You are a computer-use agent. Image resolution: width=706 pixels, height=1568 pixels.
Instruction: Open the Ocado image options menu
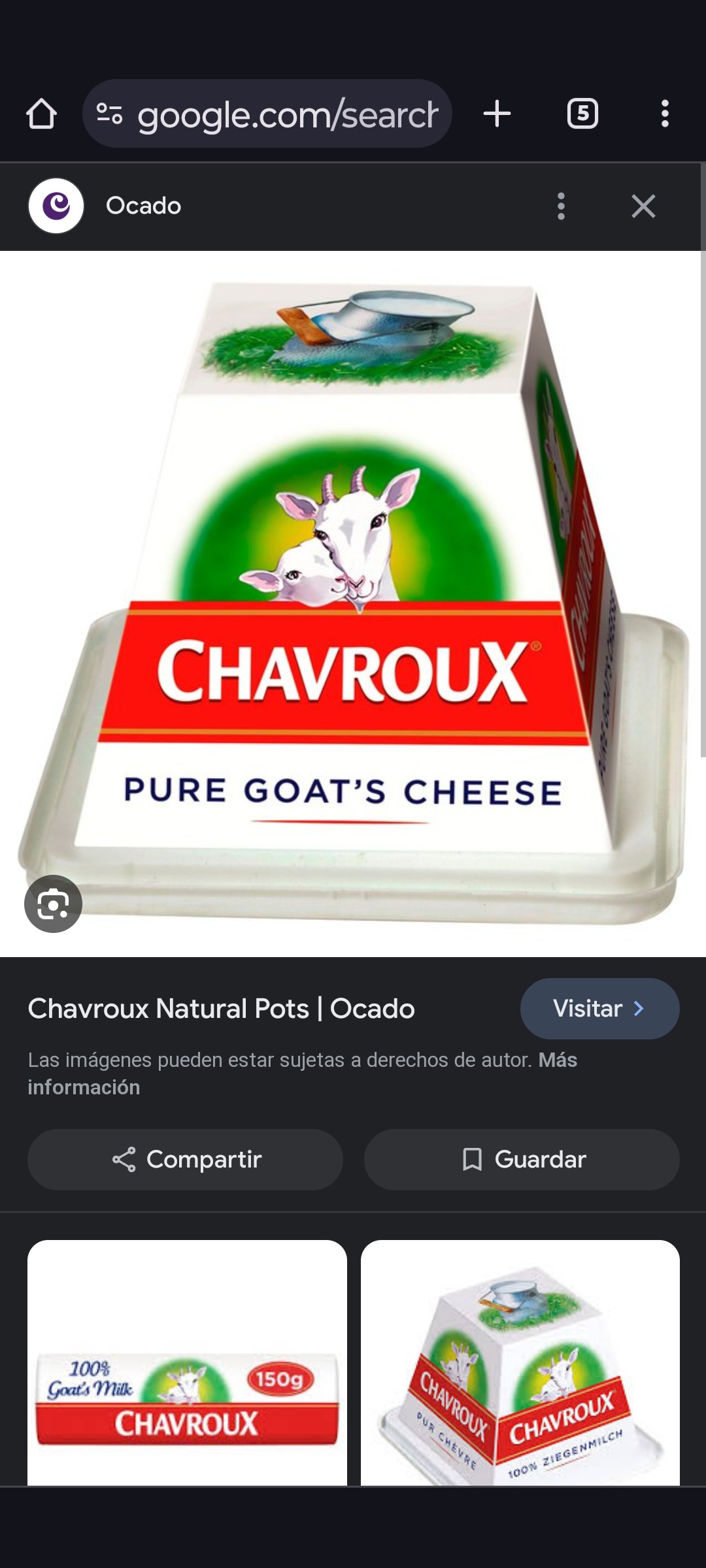(x=561, y=206)
